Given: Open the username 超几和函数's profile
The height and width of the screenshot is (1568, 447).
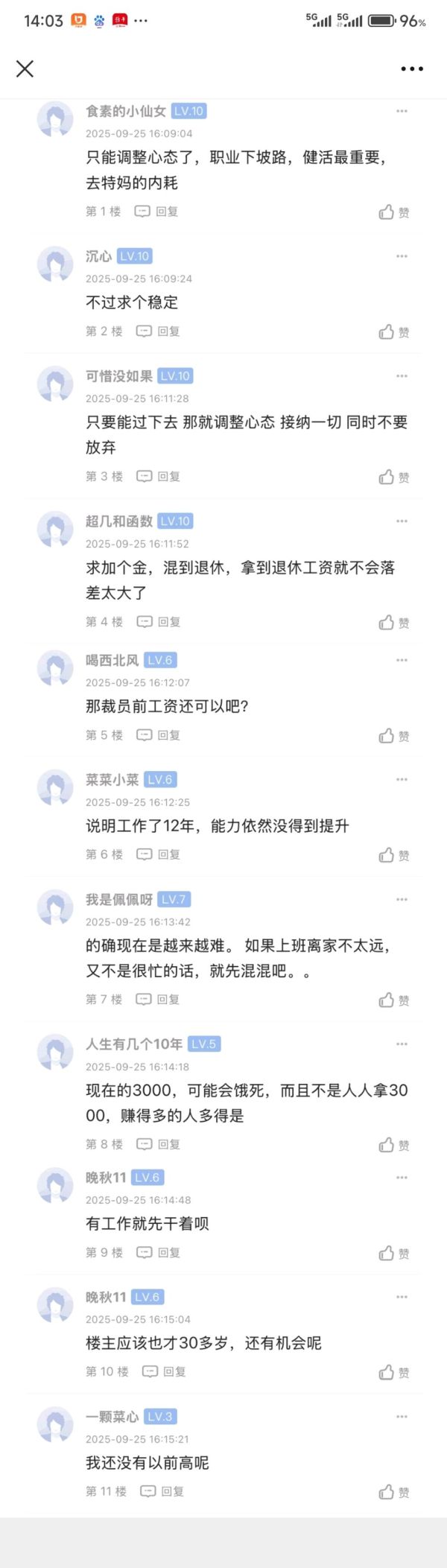Looking at the screenshot, I should [118, 521].
